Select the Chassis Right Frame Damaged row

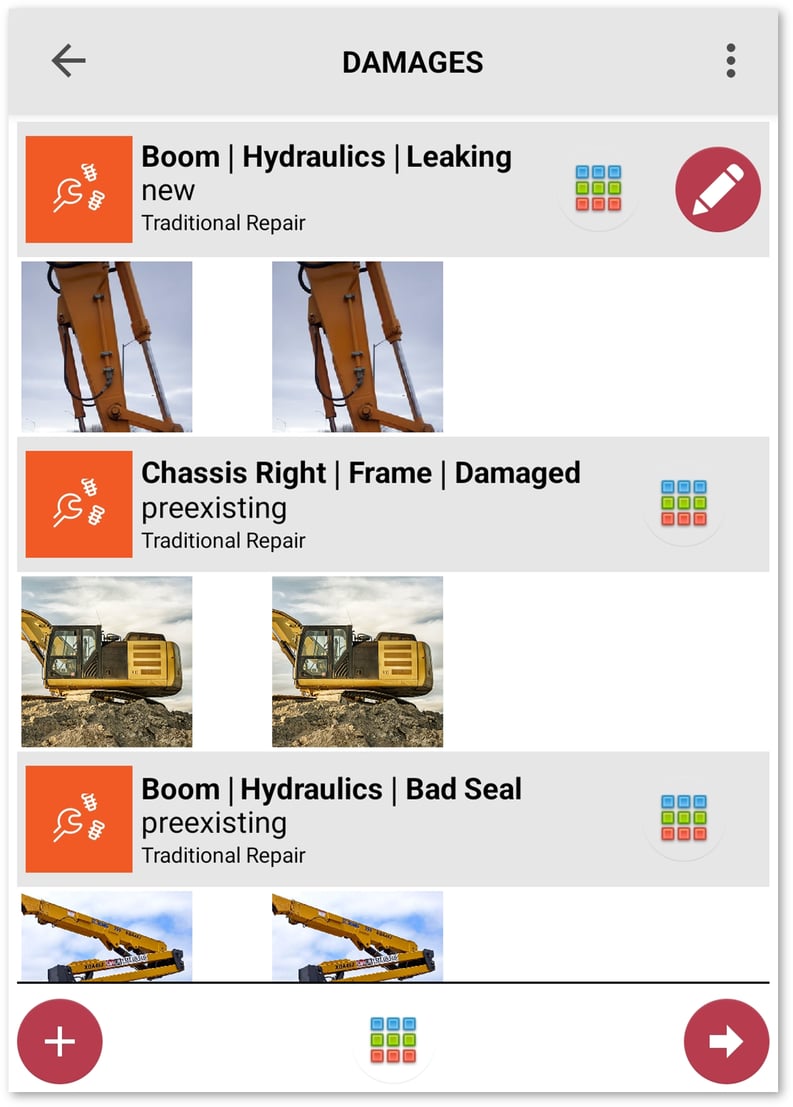[360, 504]
